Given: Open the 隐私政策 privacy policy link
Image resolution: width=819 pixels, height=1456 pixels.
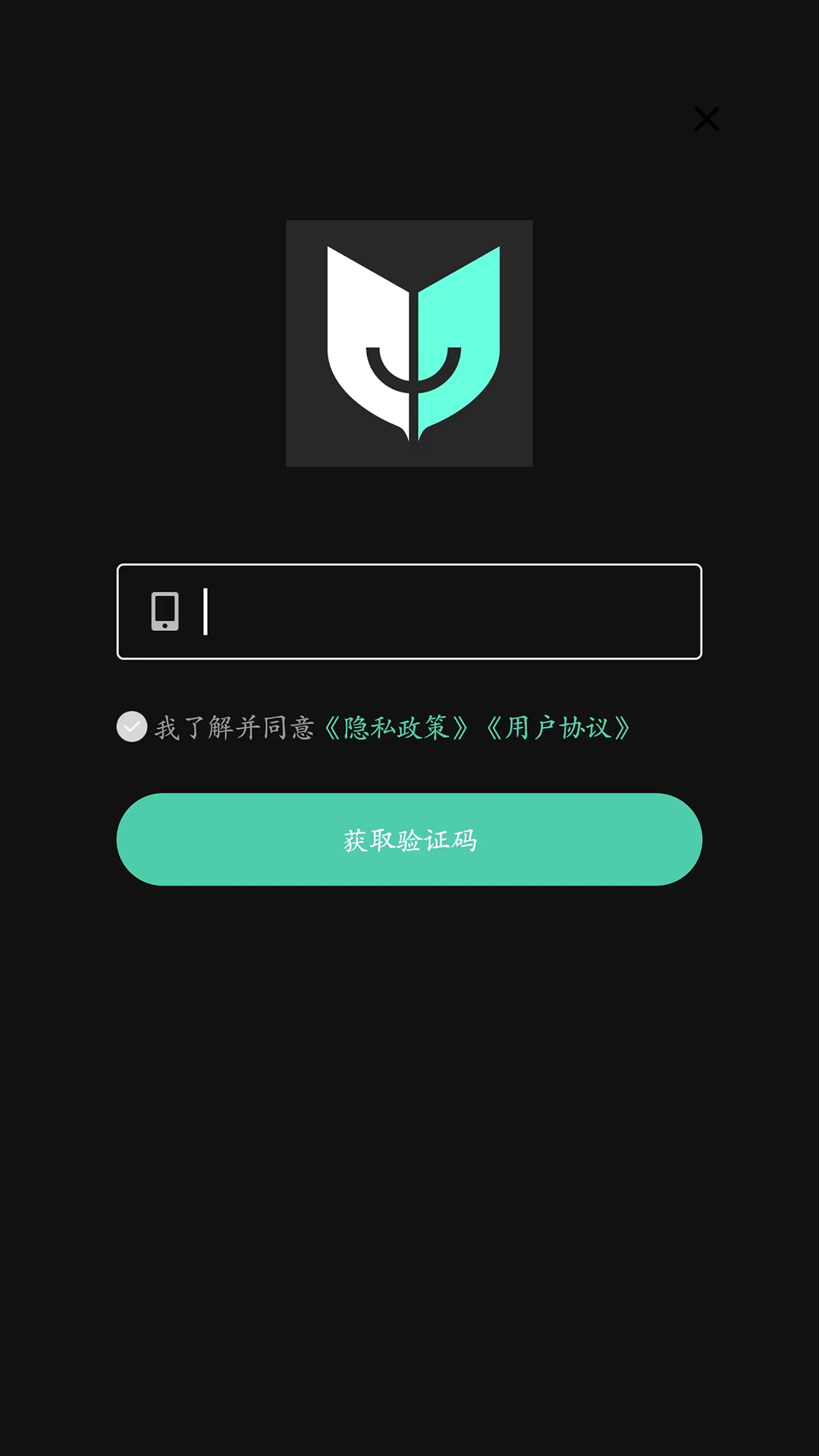Looking at the screenshot, I should [397, 728].
